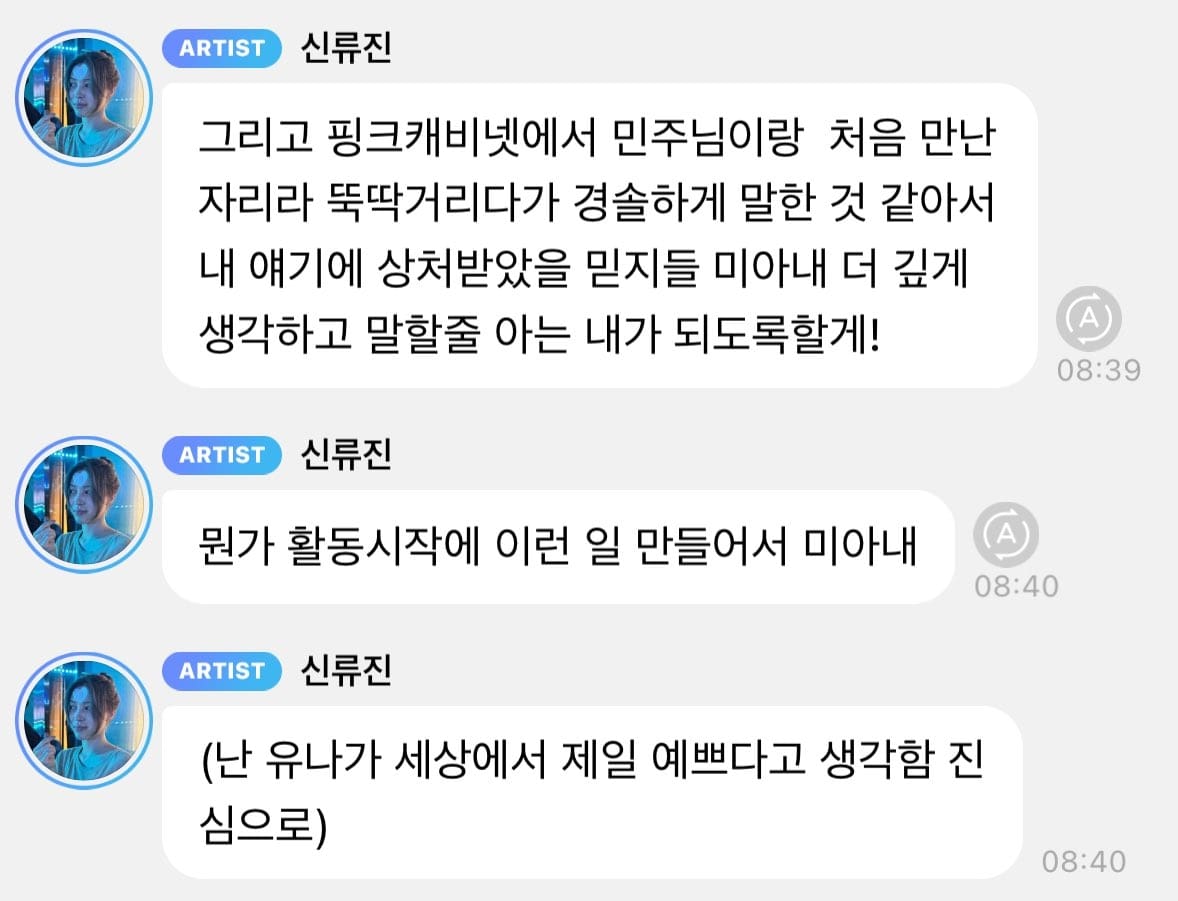Open 신류진's profile picture beside the 그리고 핑크캐비넷에서 message

[84, 97]
